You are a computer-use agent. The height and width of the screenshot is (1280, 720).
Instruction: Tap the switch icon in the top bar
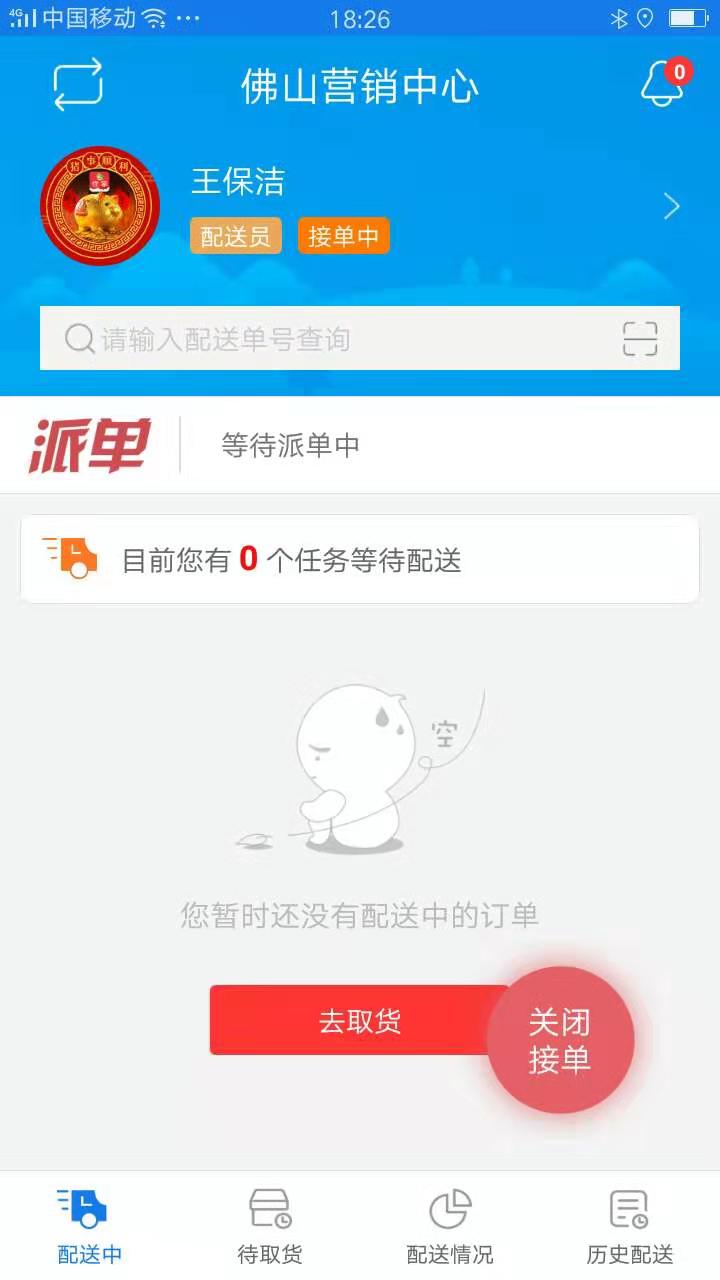(x=78, y=84)
